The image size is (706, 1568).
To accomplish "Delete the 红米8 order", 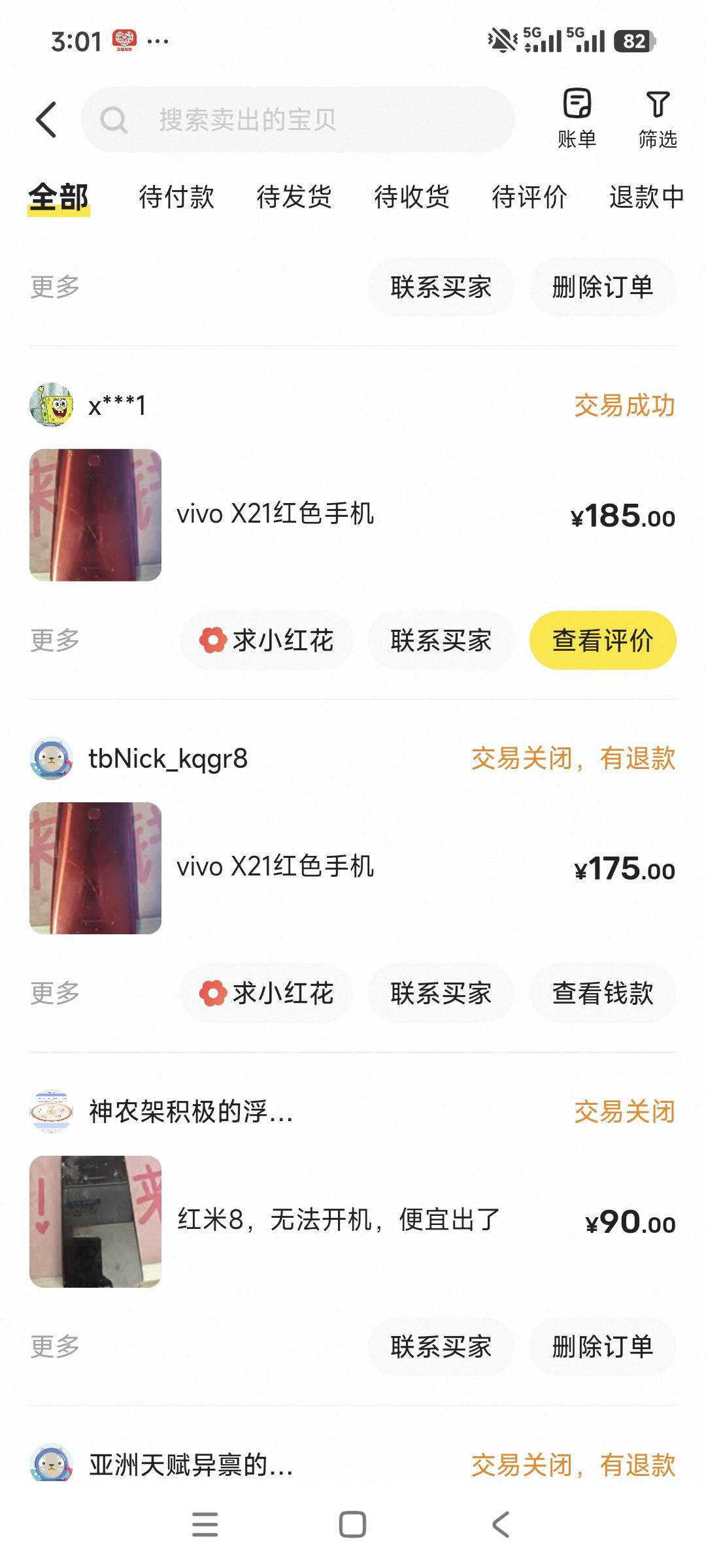I will point(603,1347).
